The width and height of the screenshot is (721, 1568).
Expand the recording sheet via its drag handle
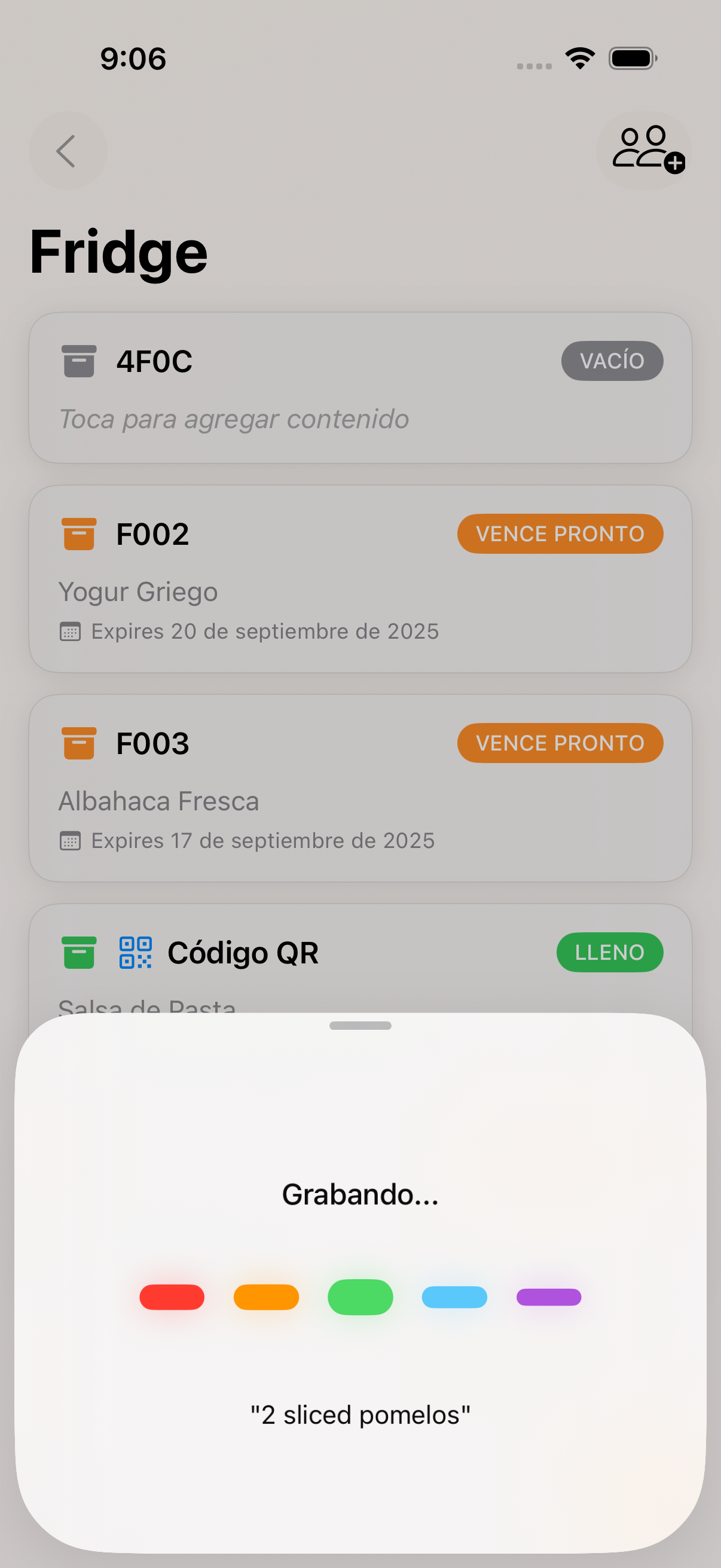359,1026
